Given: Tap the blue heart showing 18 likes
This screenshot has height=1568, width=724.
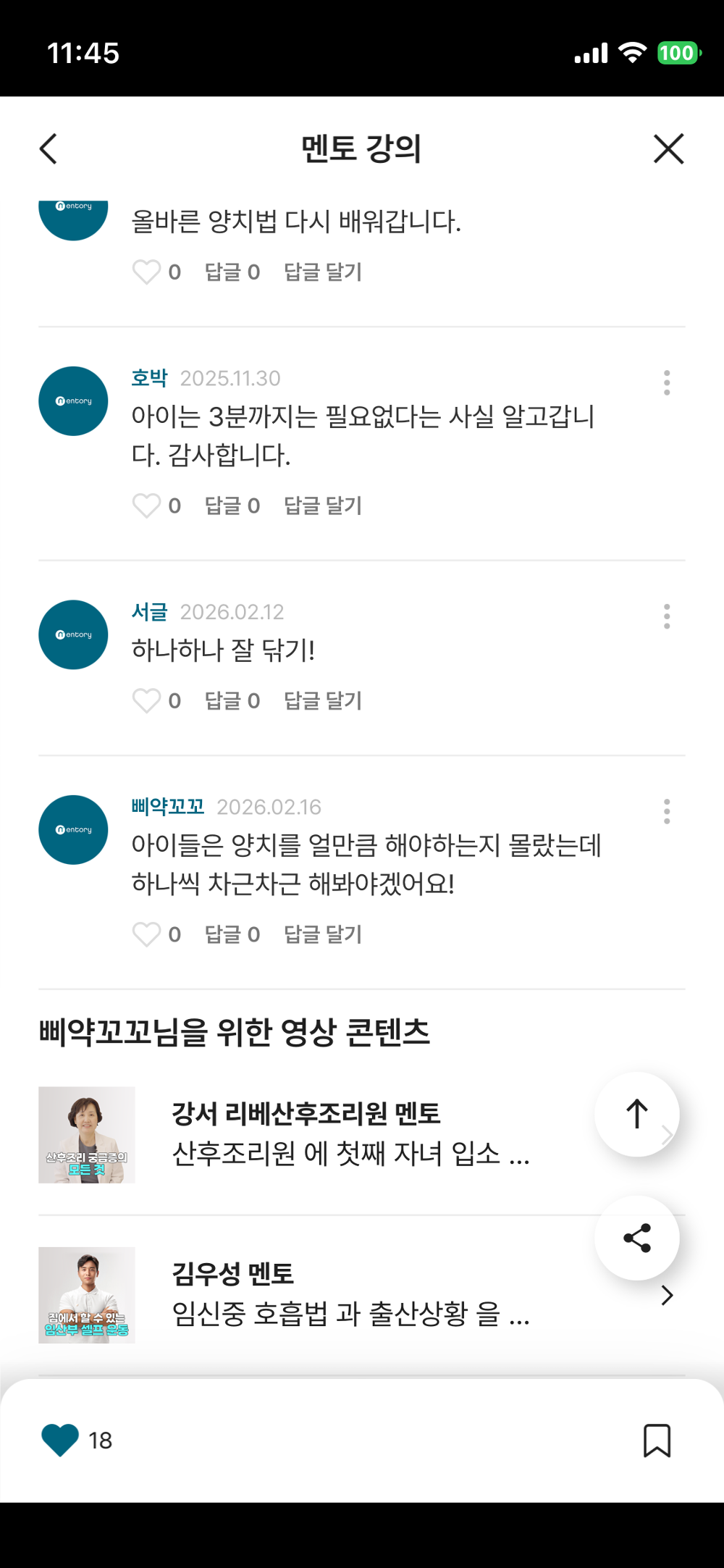Looking at the screenshot, I should point(60,1440).
